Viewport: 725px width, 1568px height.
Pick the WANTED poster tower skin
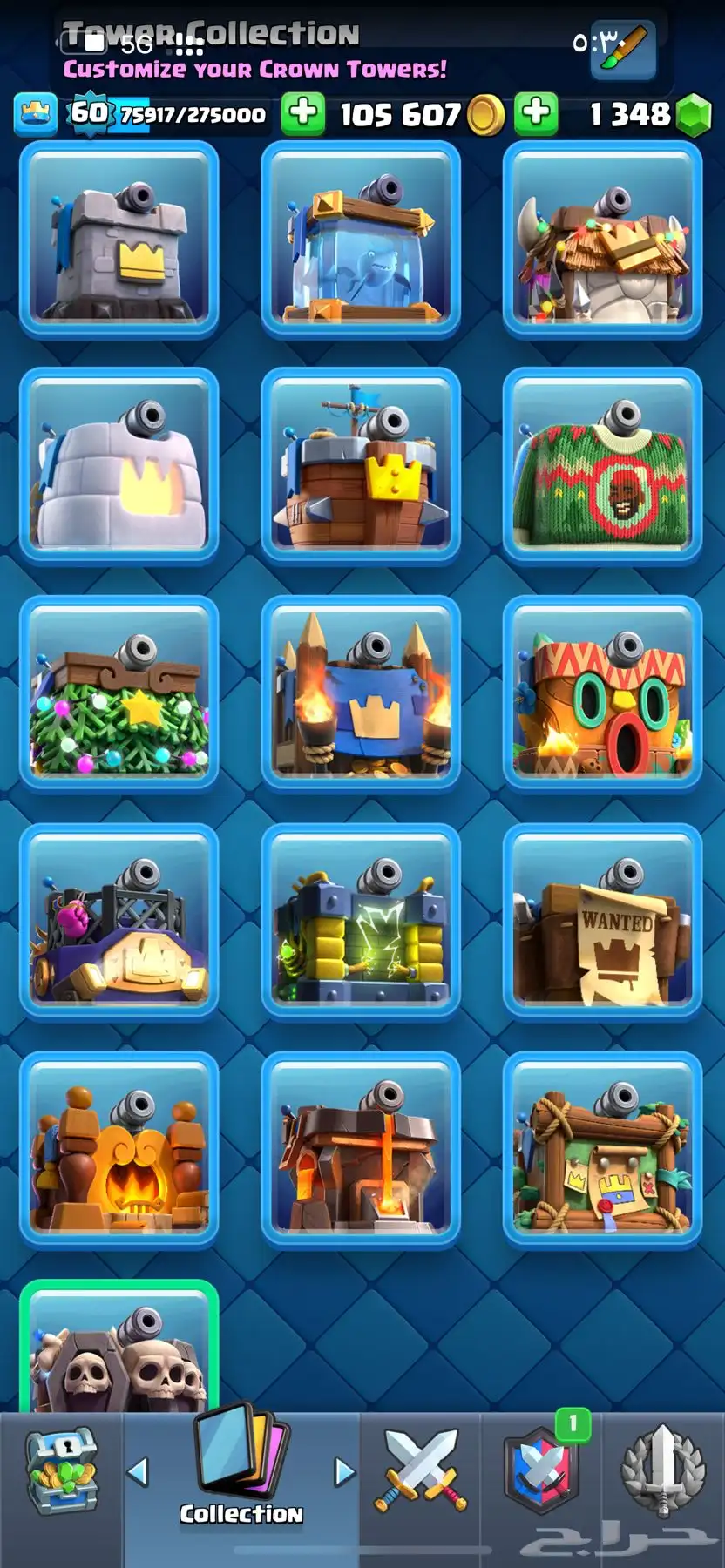pos(602,922)
